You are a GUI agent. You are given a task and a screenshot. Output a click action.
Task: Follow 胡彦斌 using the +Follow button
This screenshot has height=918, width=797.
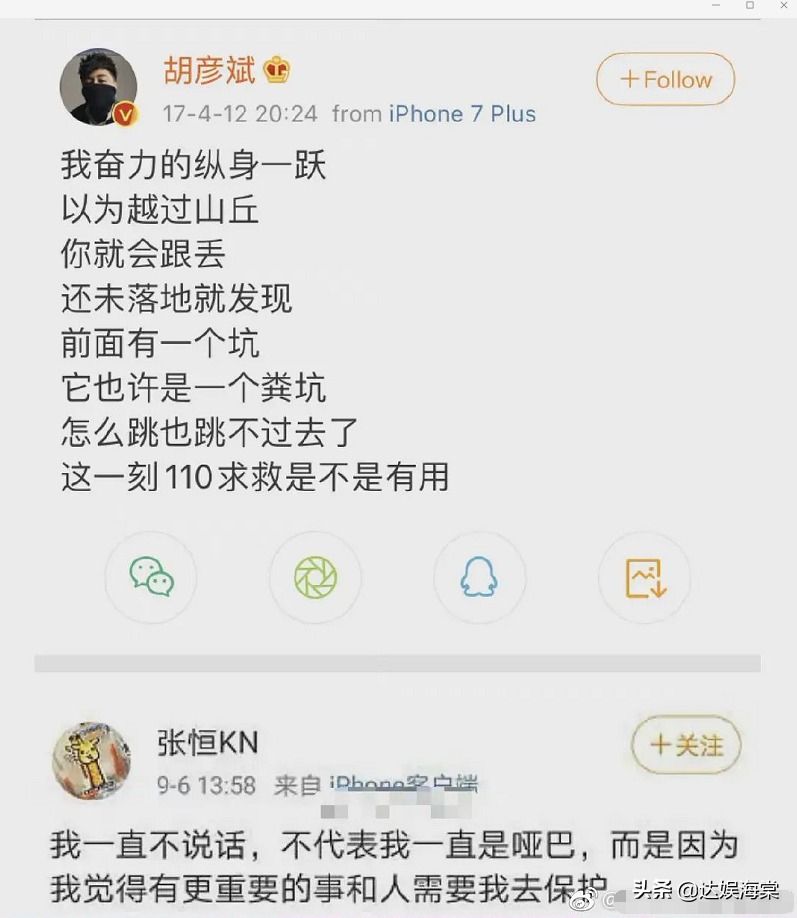[x=665, y=80]
